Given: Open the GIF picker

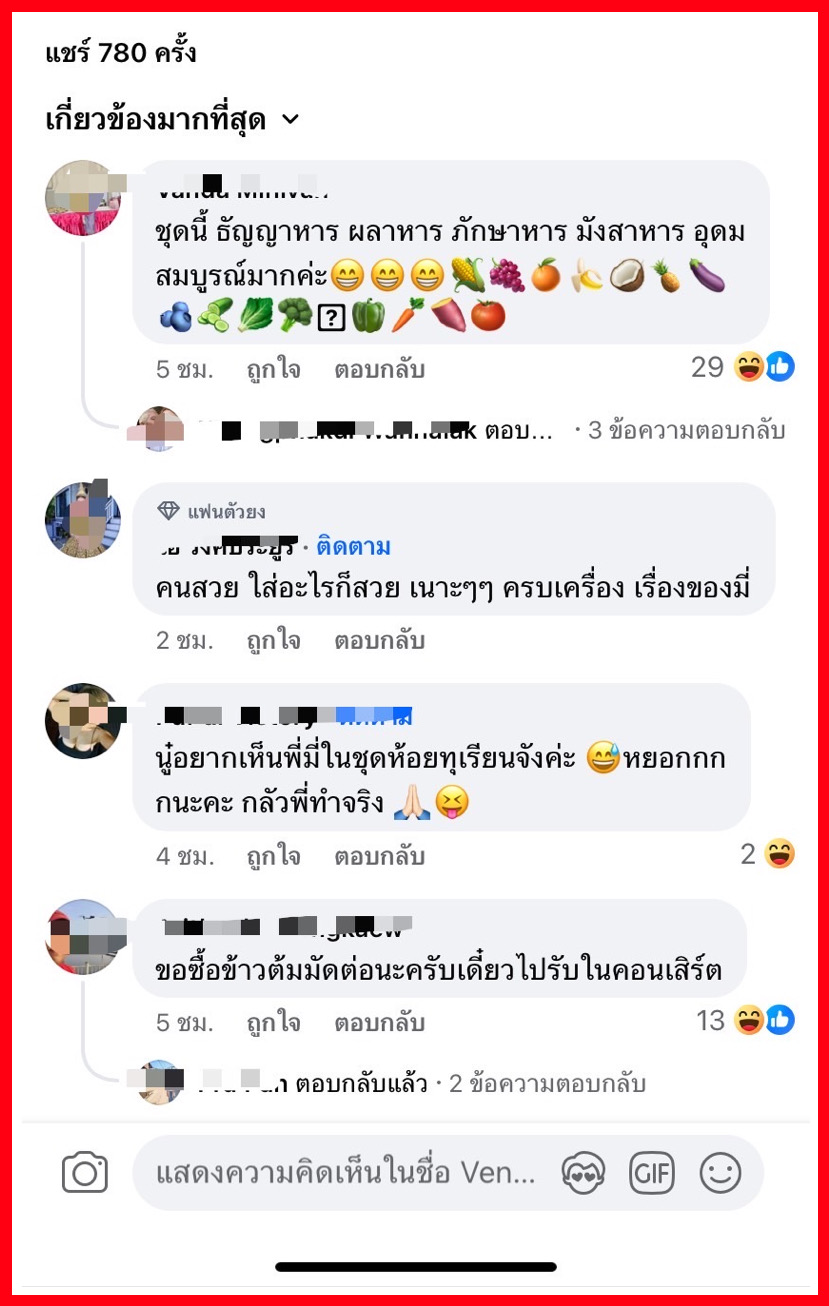Looking at the screenshot, I should (652, 1172).
